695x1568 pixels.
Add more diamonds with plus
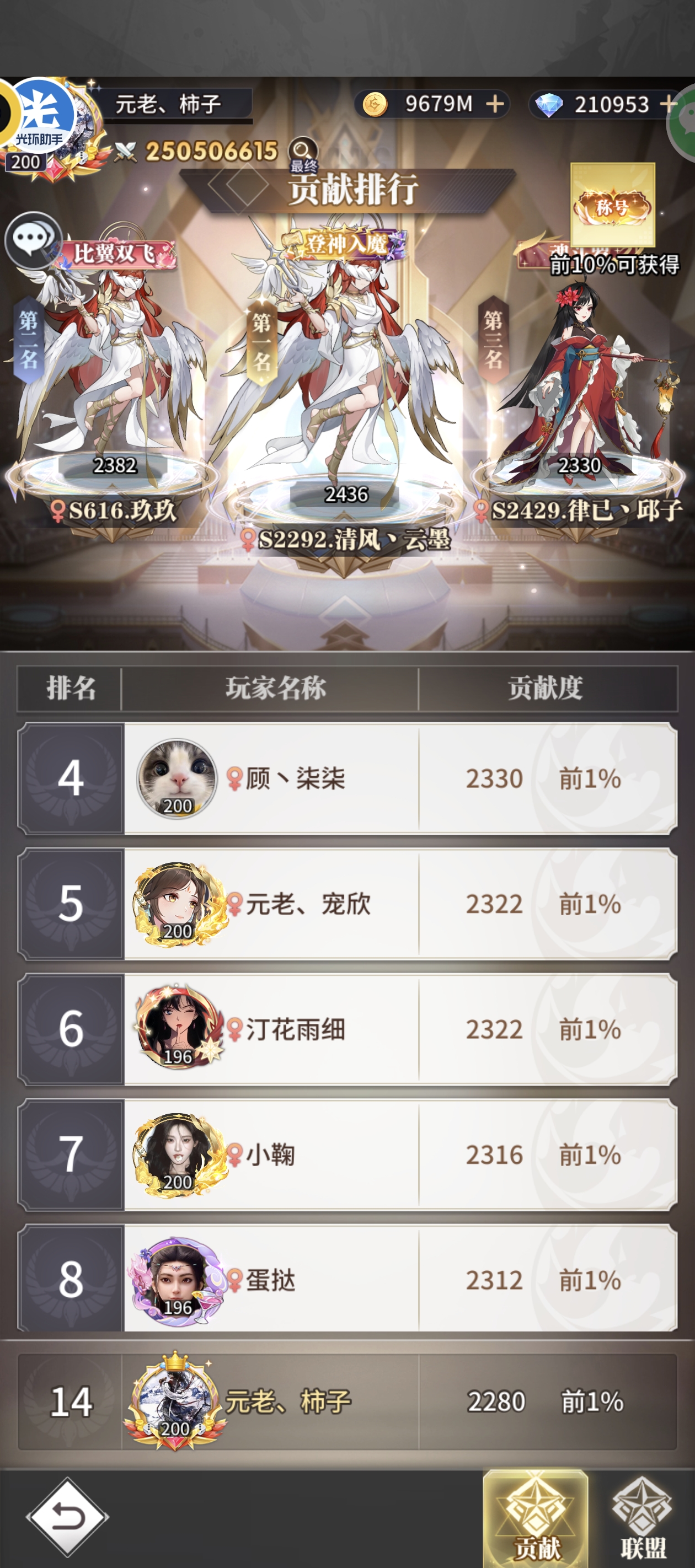click(x=668, y=104)
